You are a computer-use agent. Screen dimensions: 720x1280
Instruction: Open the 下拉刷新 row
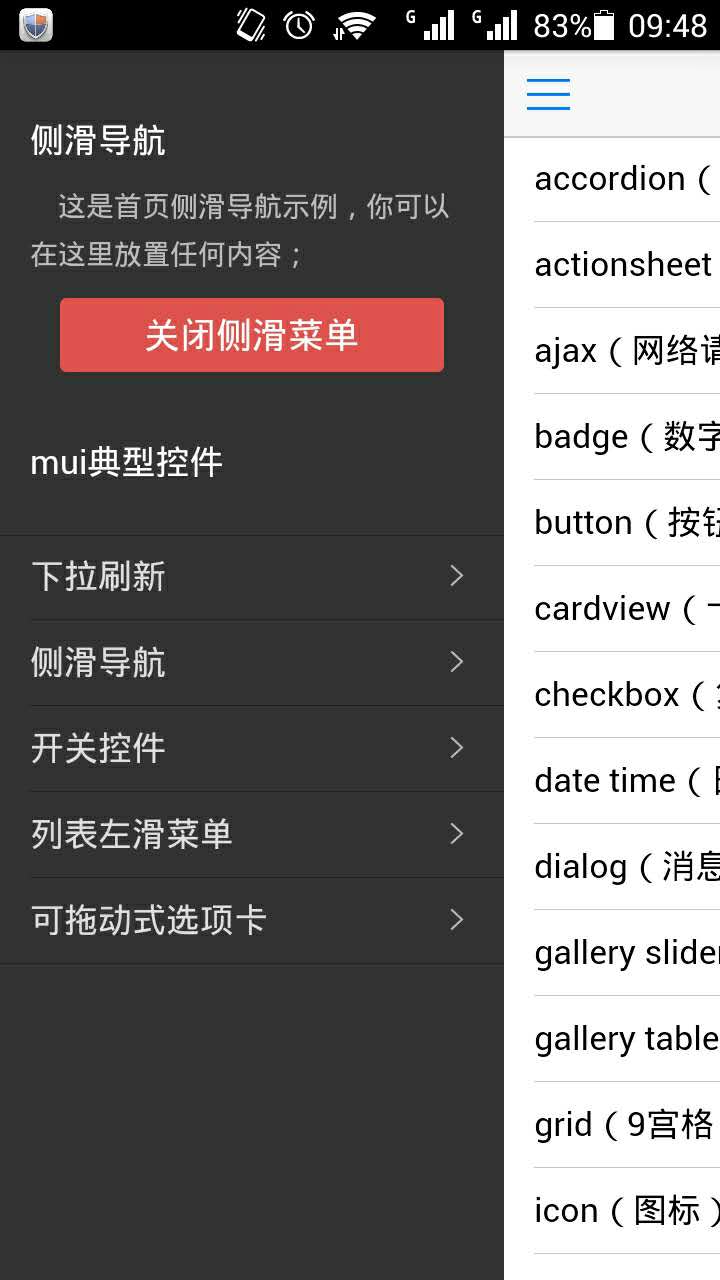250,577
